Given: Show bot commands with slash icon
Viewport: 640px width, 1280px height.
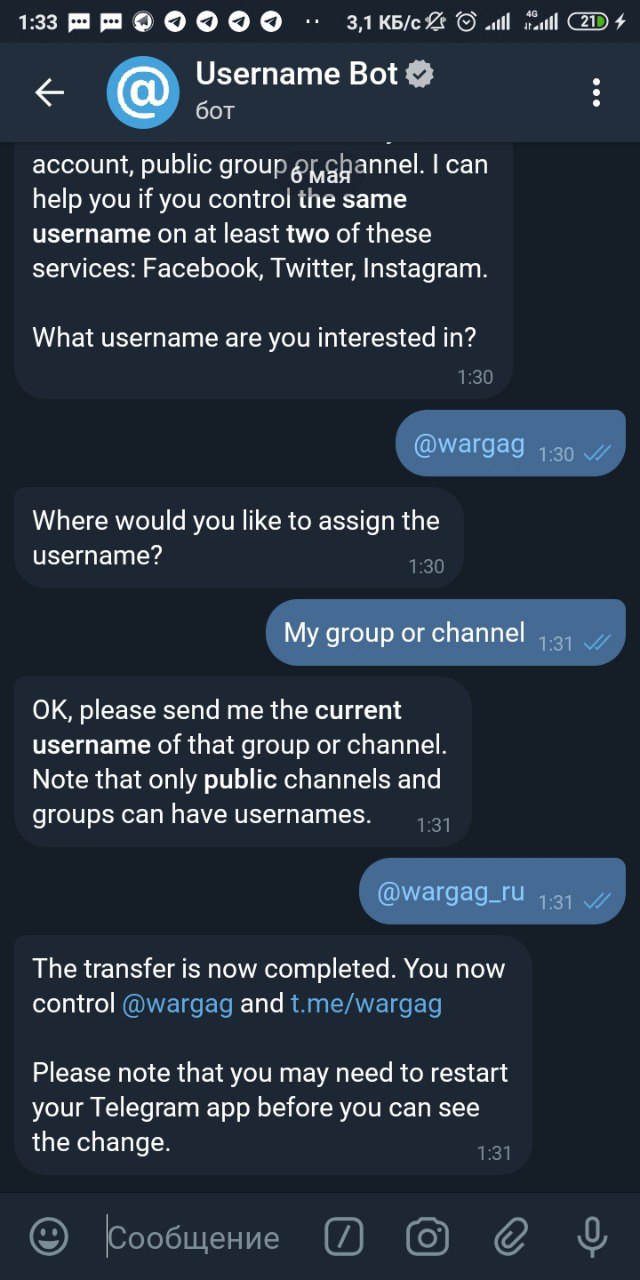Looking at the screenshot, I should [344, 1237].
